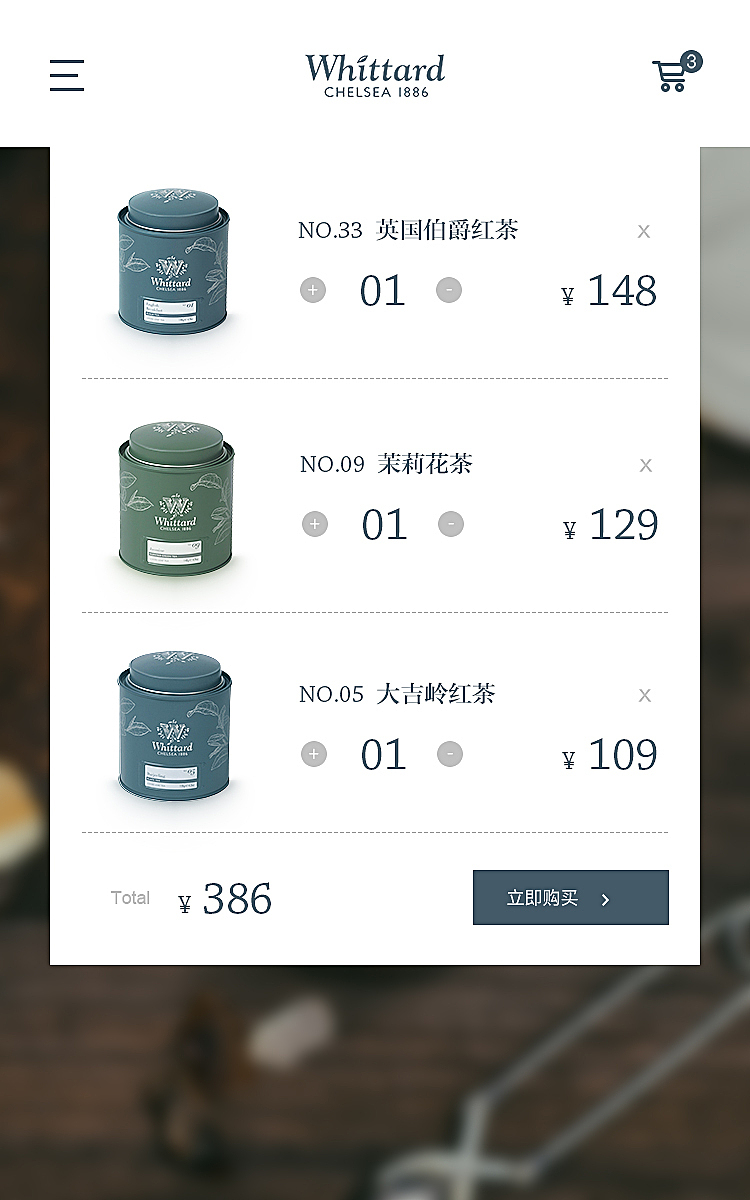Image resolution: width=750 pixels, height=1200 pixels.
Task: Open the hamburger navigation menu
Action: point(67,75)
